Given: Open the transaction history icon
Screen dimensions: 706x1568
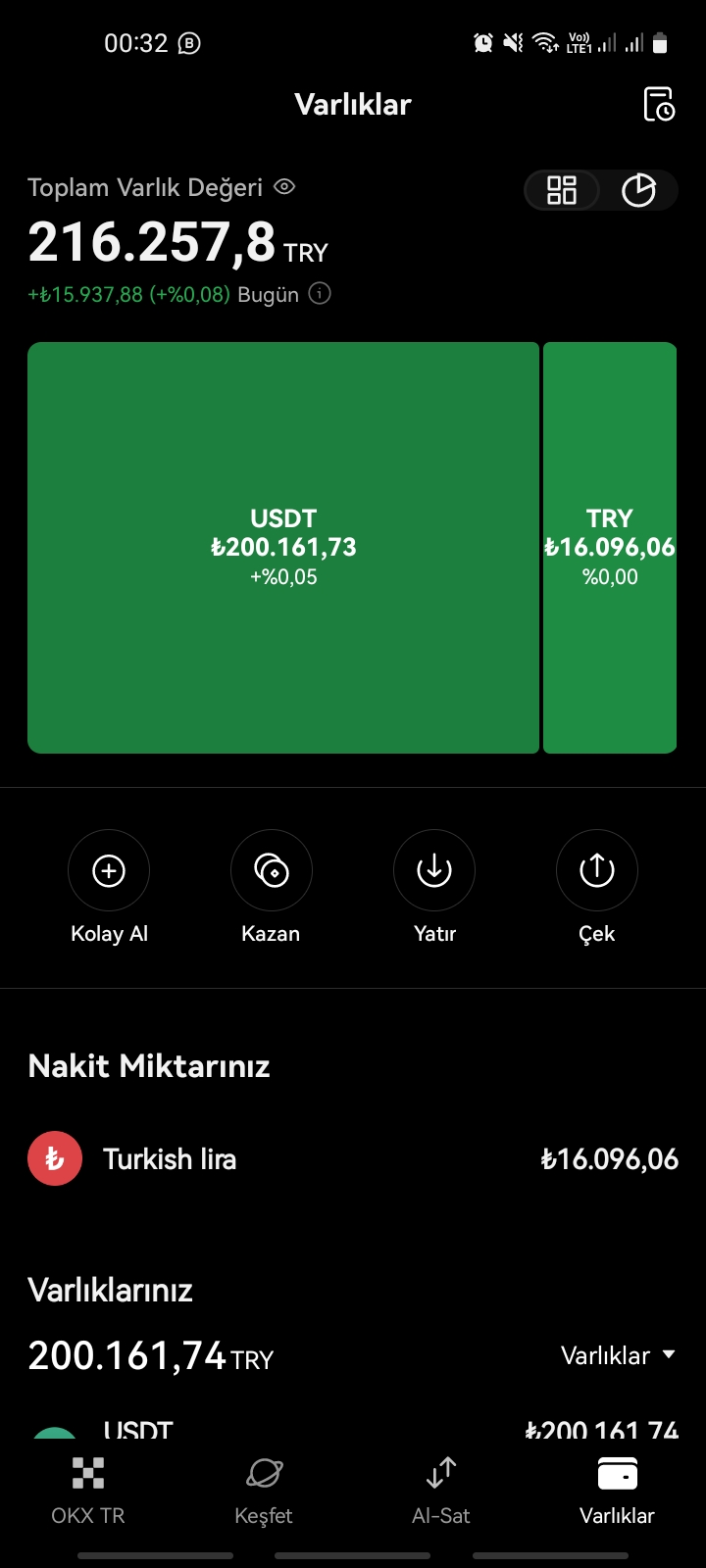Looking at the screenshot, I should [x=659, y=104].
